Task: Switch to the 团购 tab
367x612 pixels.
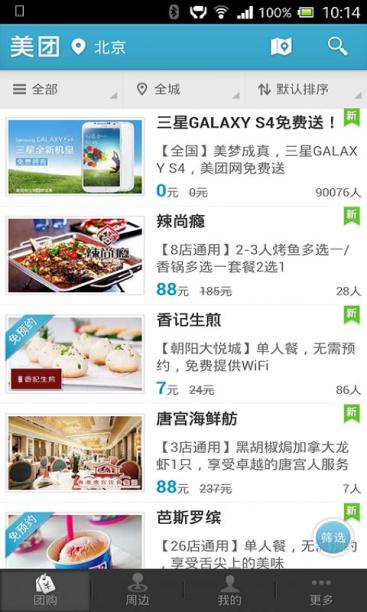Action: [45, 591]
